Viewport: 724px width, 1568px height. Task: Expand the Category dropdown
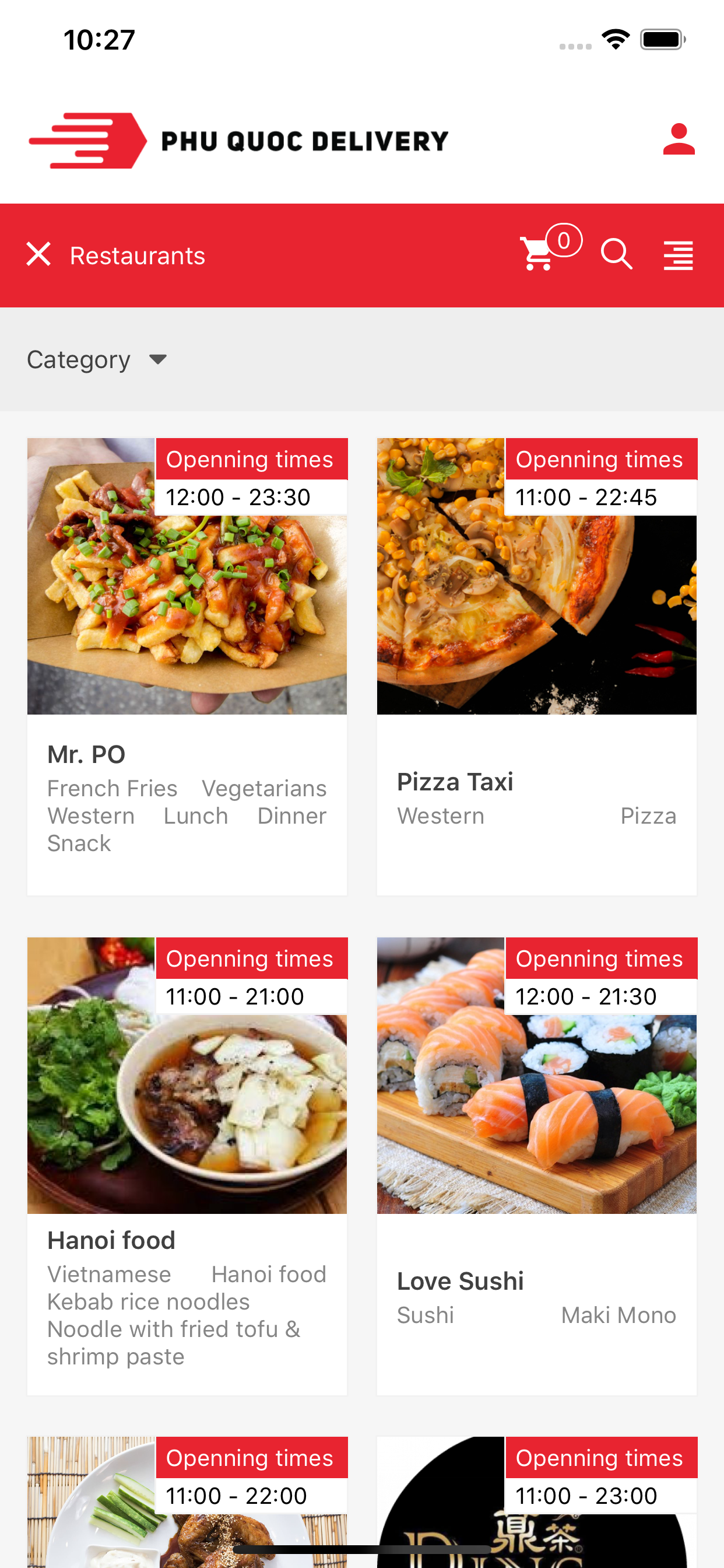coord(97,360)
